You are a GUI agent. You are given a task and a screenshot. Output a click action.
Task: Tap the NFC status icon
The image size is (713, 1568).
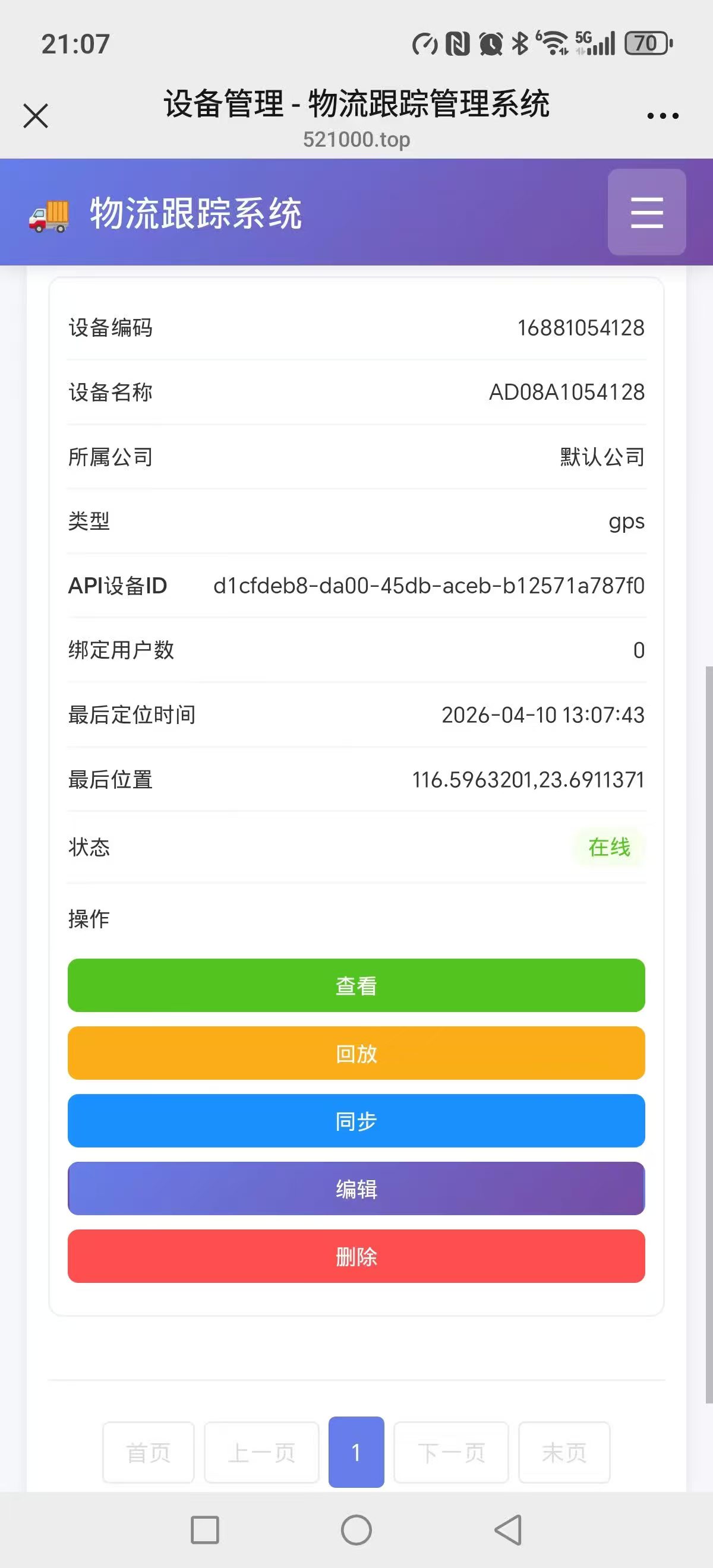(x=458, y=43)
